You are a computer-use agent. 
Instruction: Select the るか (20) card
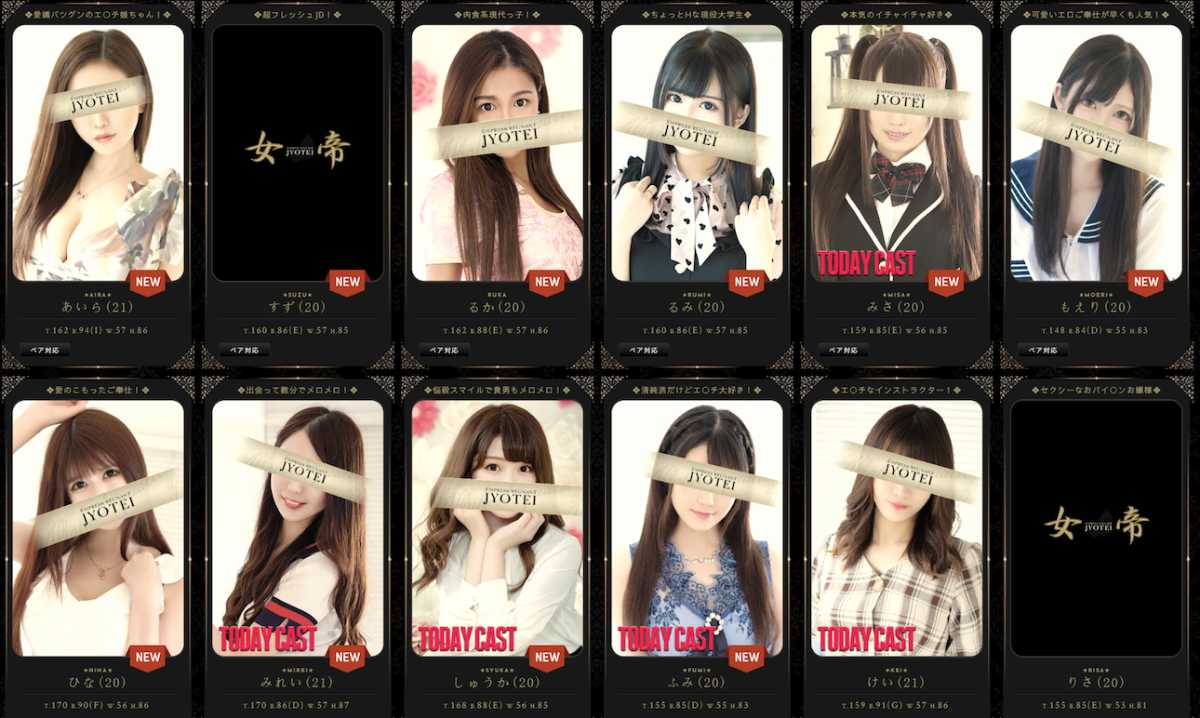pyautogui.click(x=497, y=155)
